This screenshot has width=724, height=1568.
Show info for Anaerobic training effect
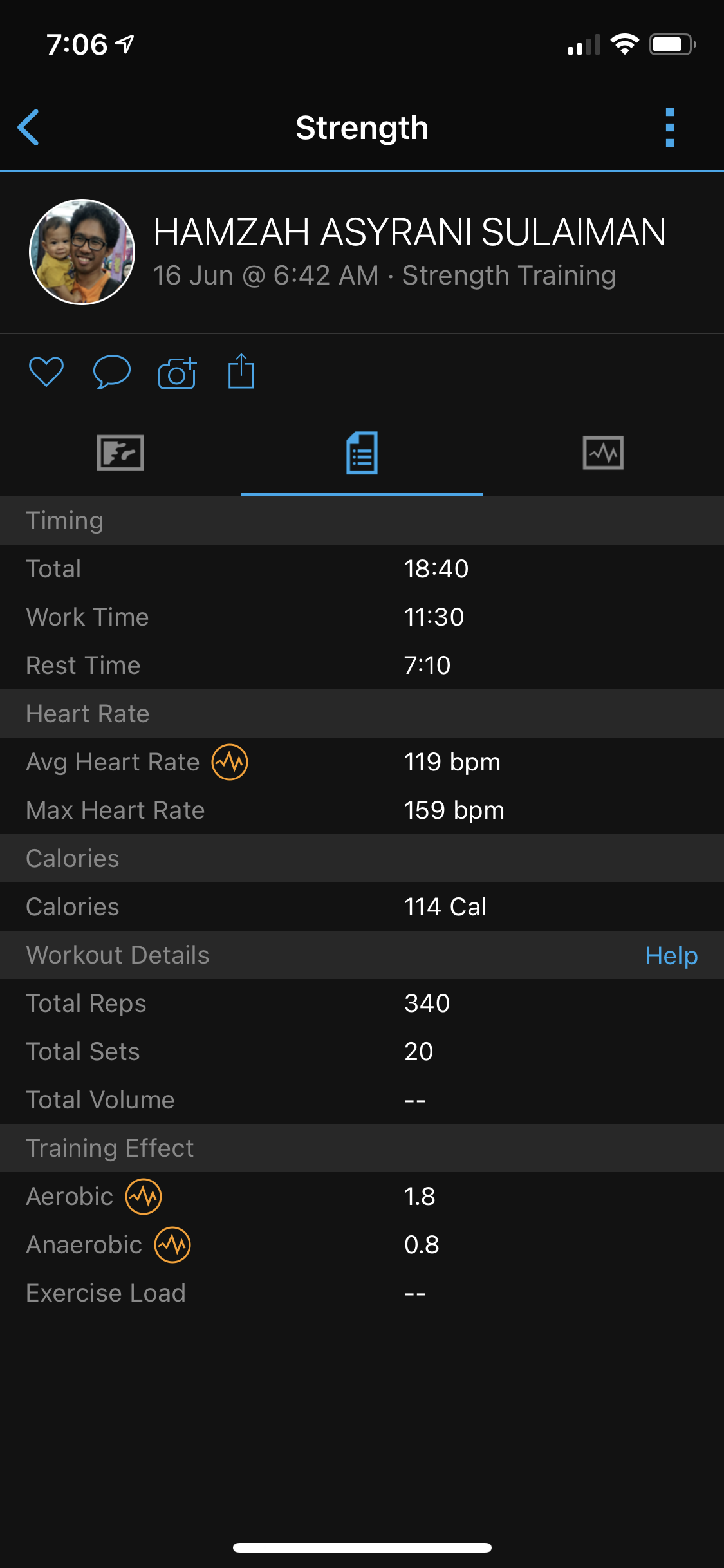point(172,1245)
